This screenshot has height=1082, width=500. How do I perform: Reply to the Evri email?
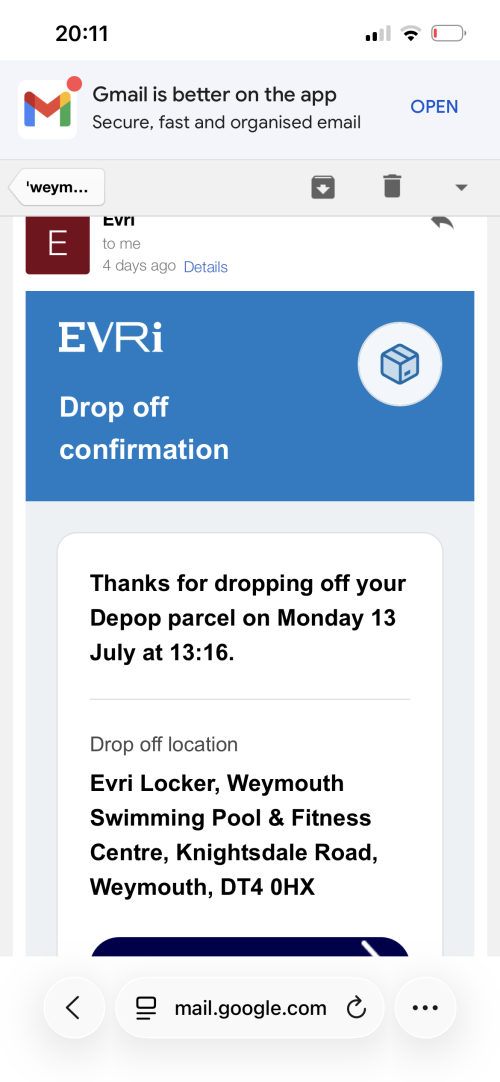pyautogui.click(x=442, y=223)
